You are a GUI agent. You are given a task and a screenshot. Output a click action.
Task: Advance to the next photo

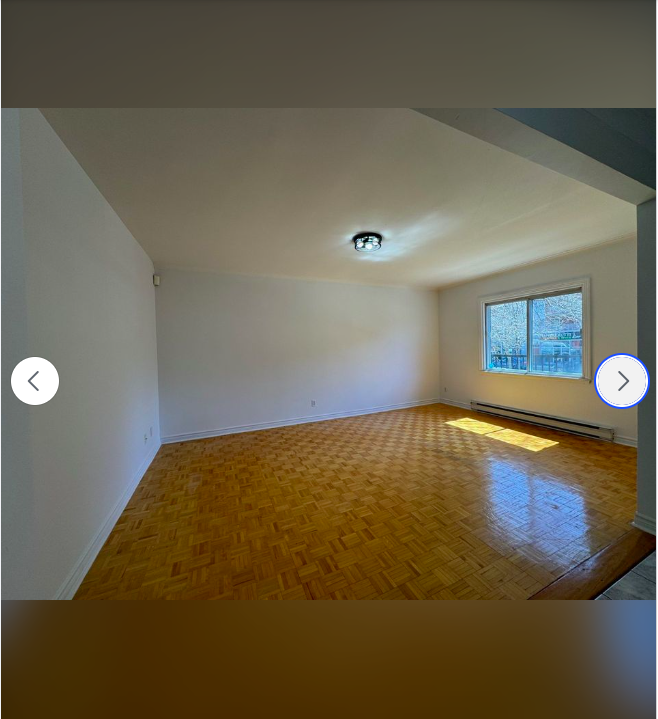(x=622, y=381)
